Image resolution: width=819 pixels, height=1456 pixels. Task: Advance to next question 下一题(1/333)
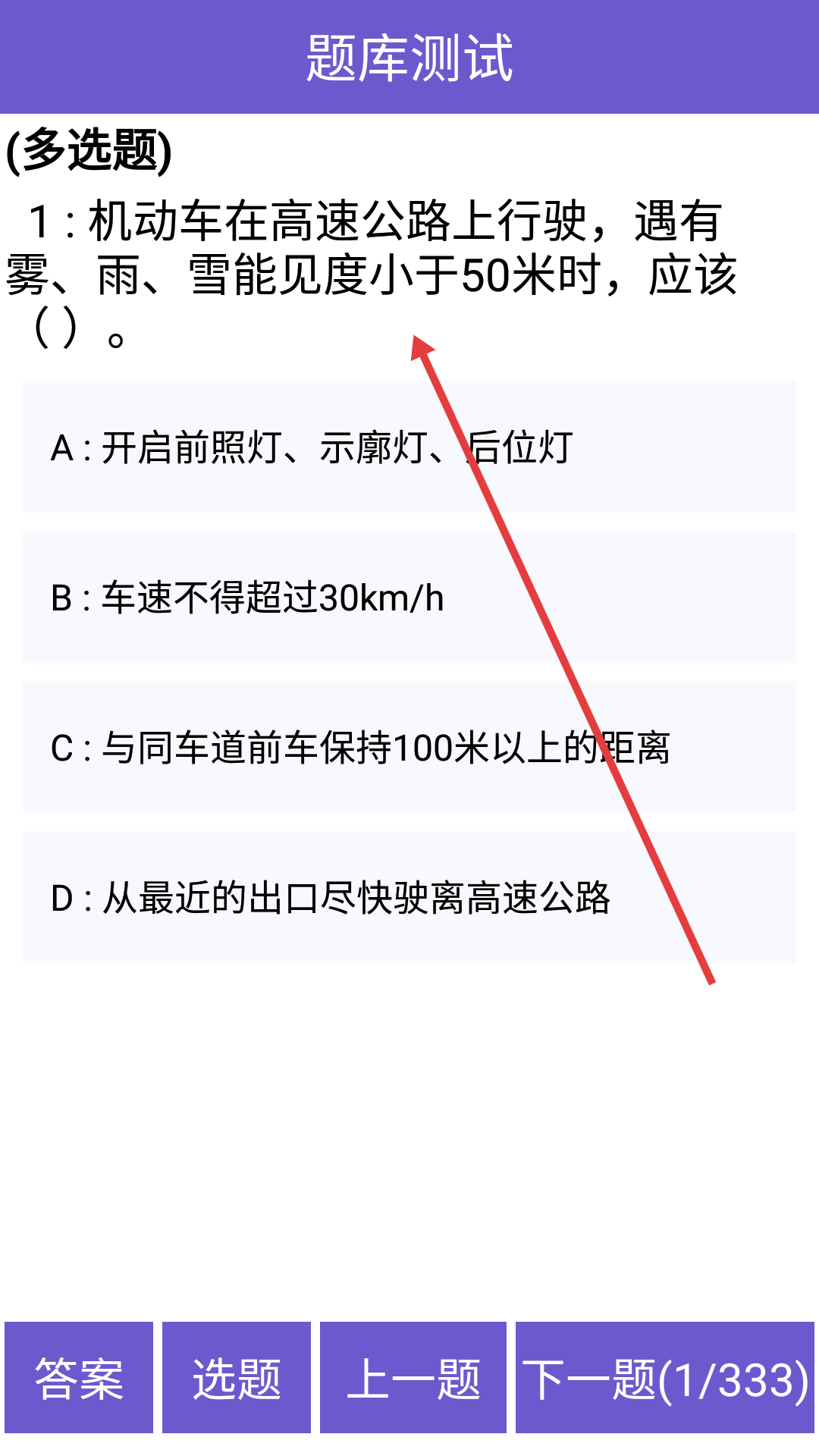665,1377
